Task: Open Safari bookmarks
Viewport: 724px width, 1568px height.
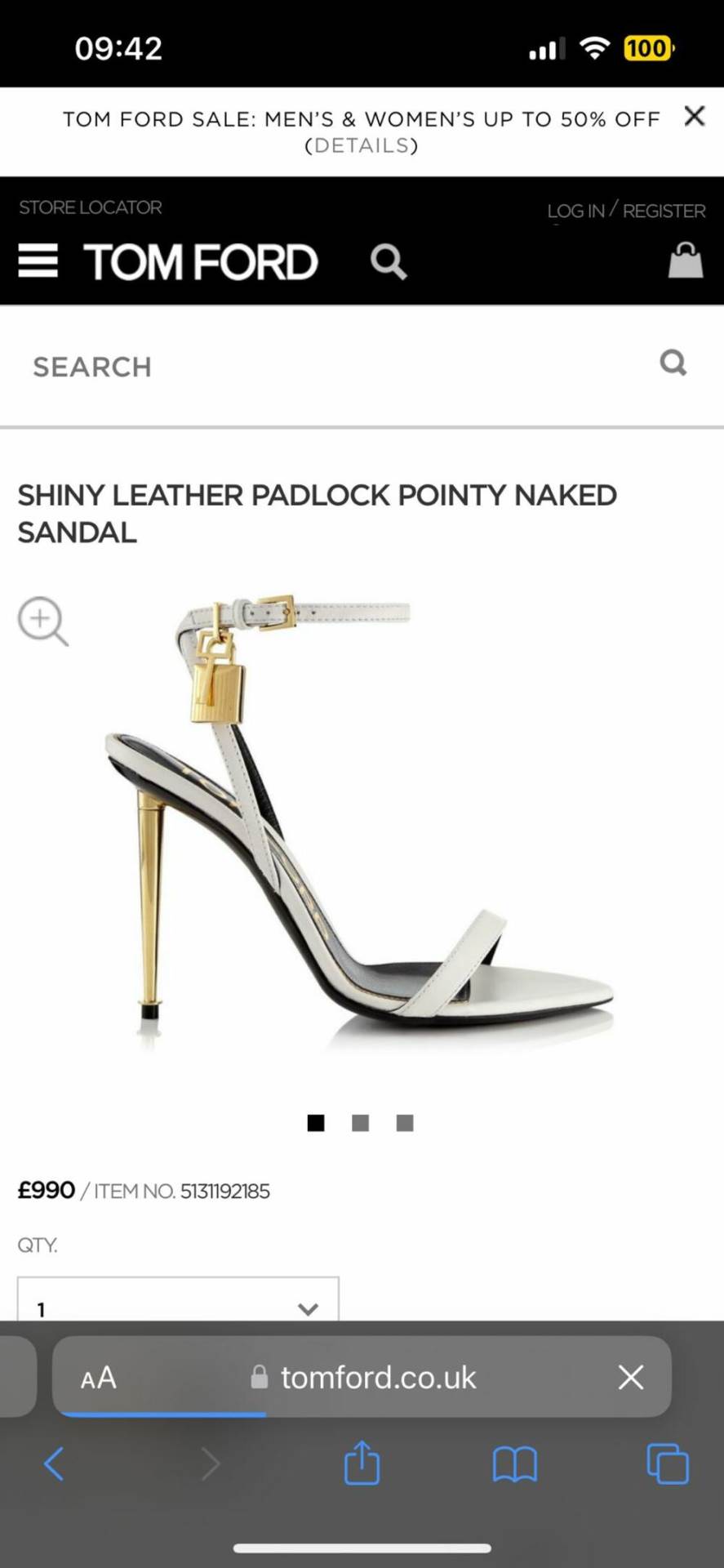Action: point(514,1464)
